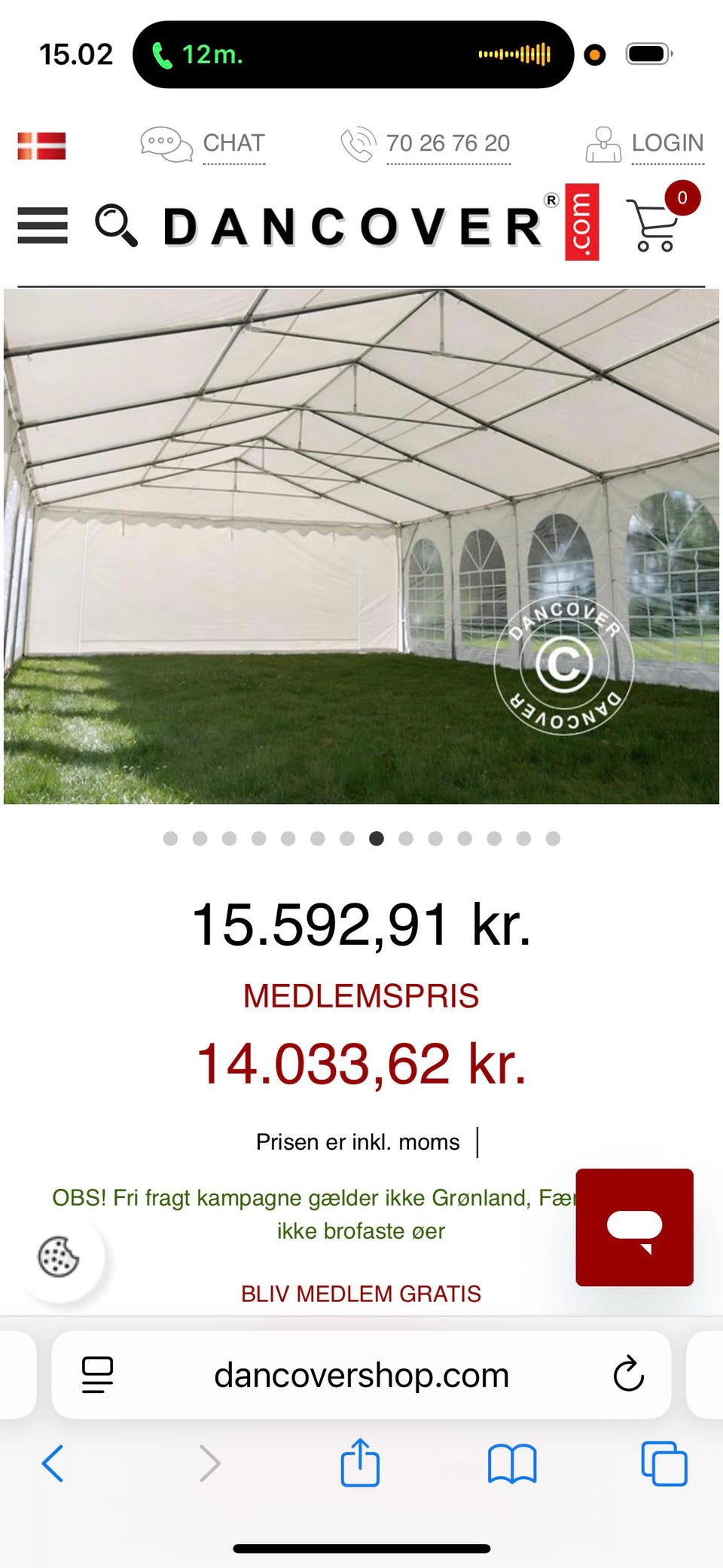The height and width of the screenshot is (1568, 723).
Task: Open the red chat widget bubble
Action: click(x=634, y=1226)
